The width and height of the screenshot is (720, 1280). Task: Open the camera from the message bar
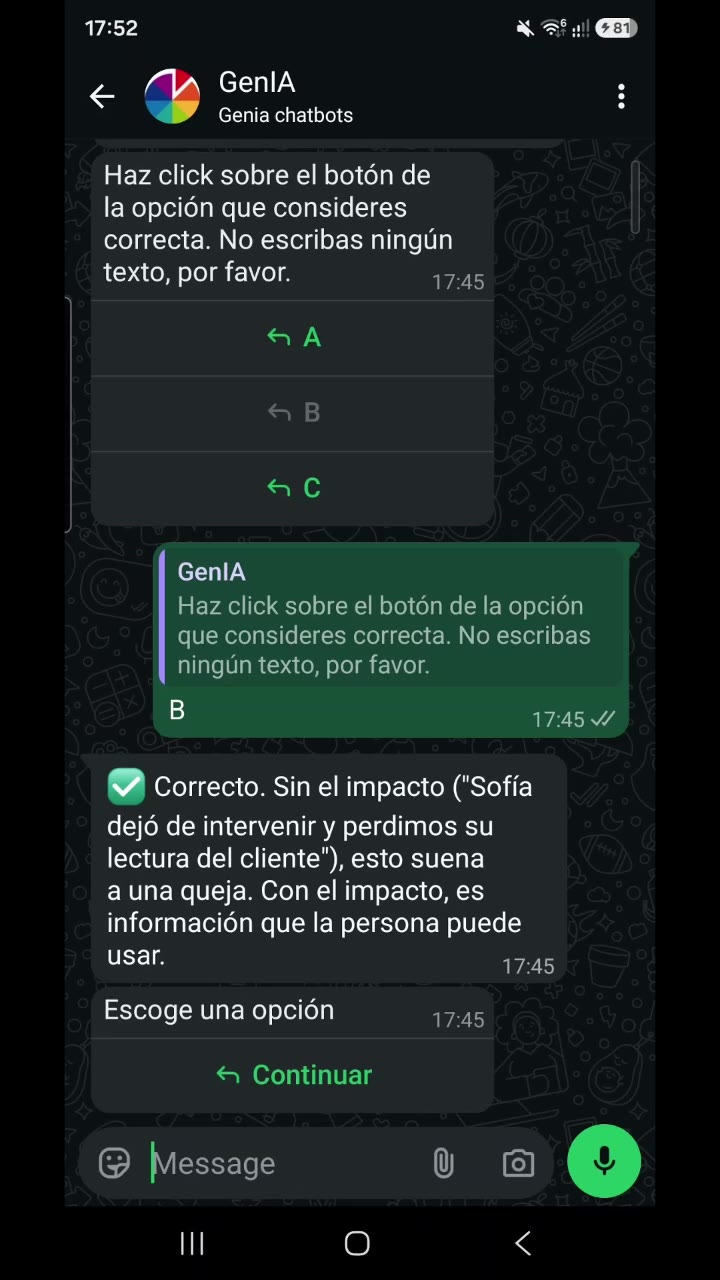(x=518, y=1163)
